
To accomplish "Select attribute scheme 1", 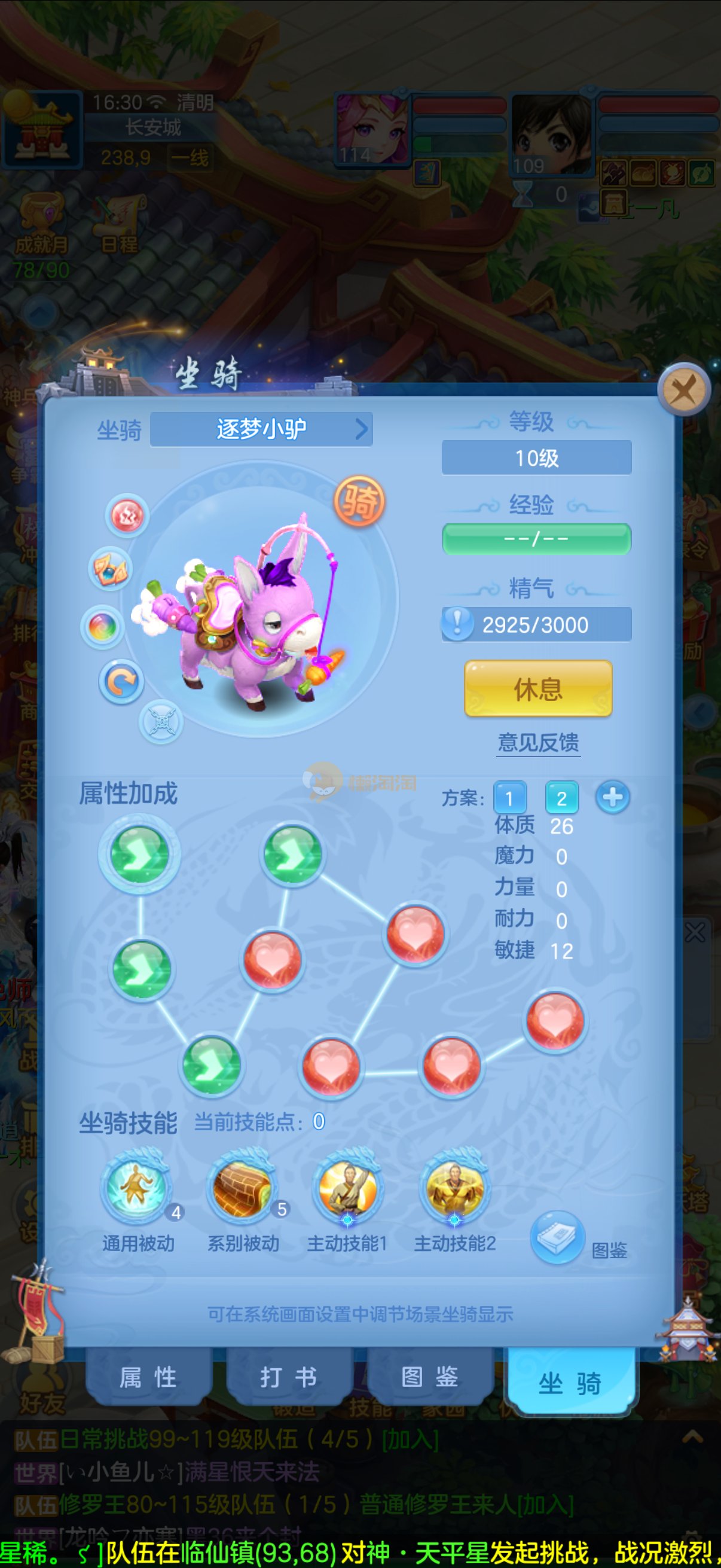I will tap(509, 797).
